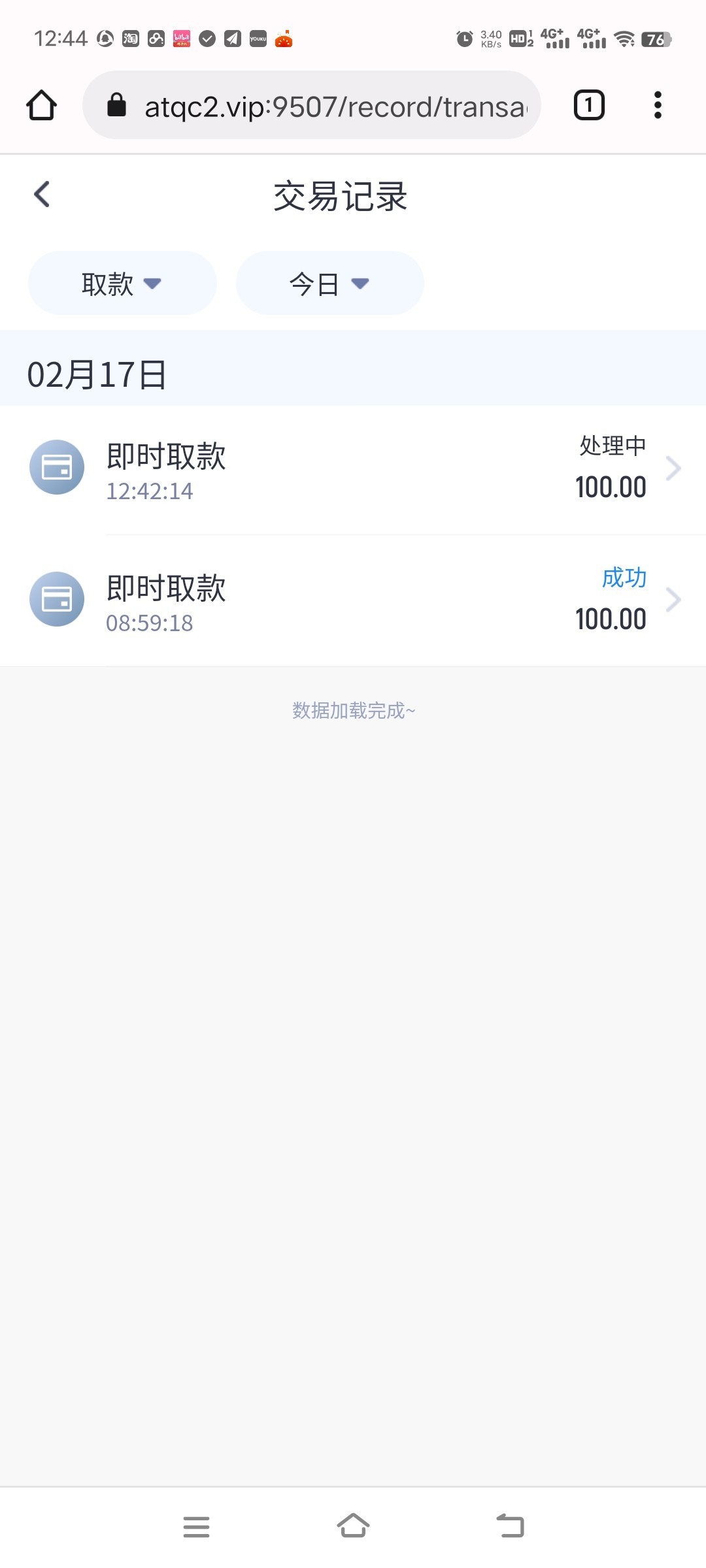Screen dimensions: 706x1568
Task: Select the card icon of the 08:59:18 withdrawal
Action: (57, 598)
